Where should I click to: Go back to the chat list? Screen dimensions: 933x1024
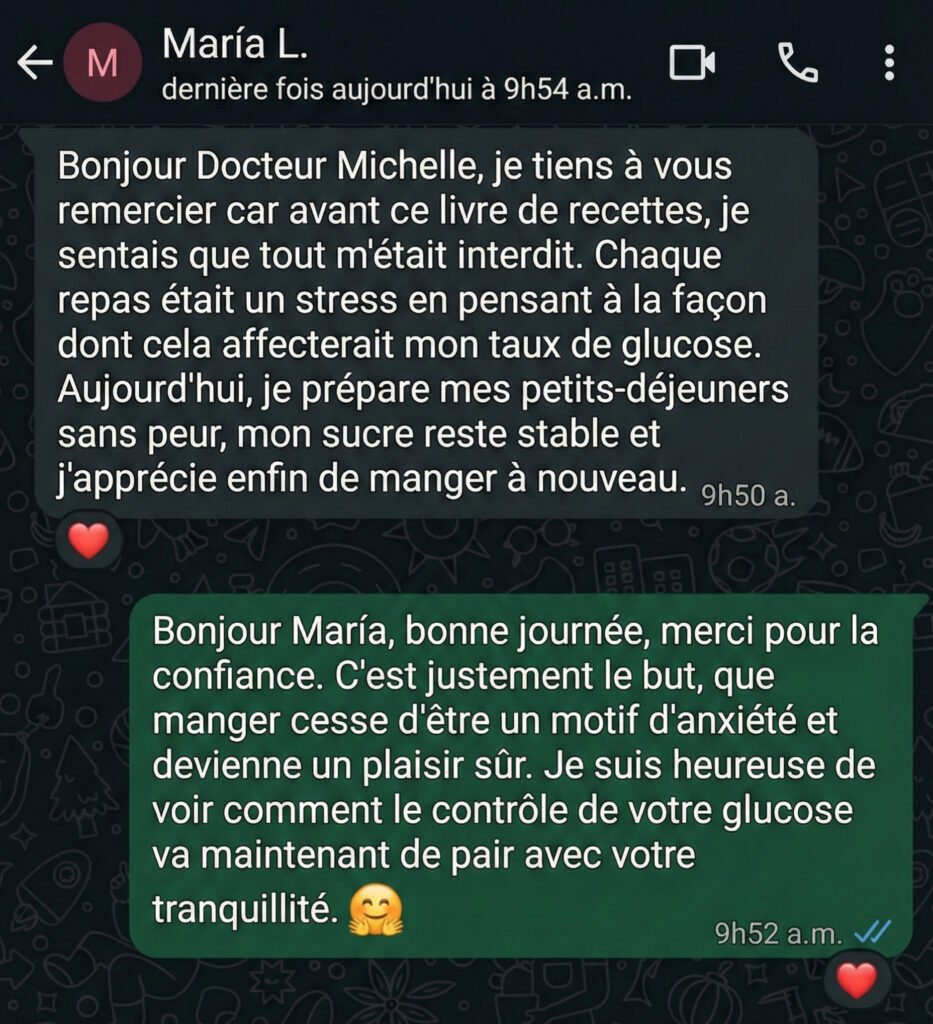click(35, 64)
